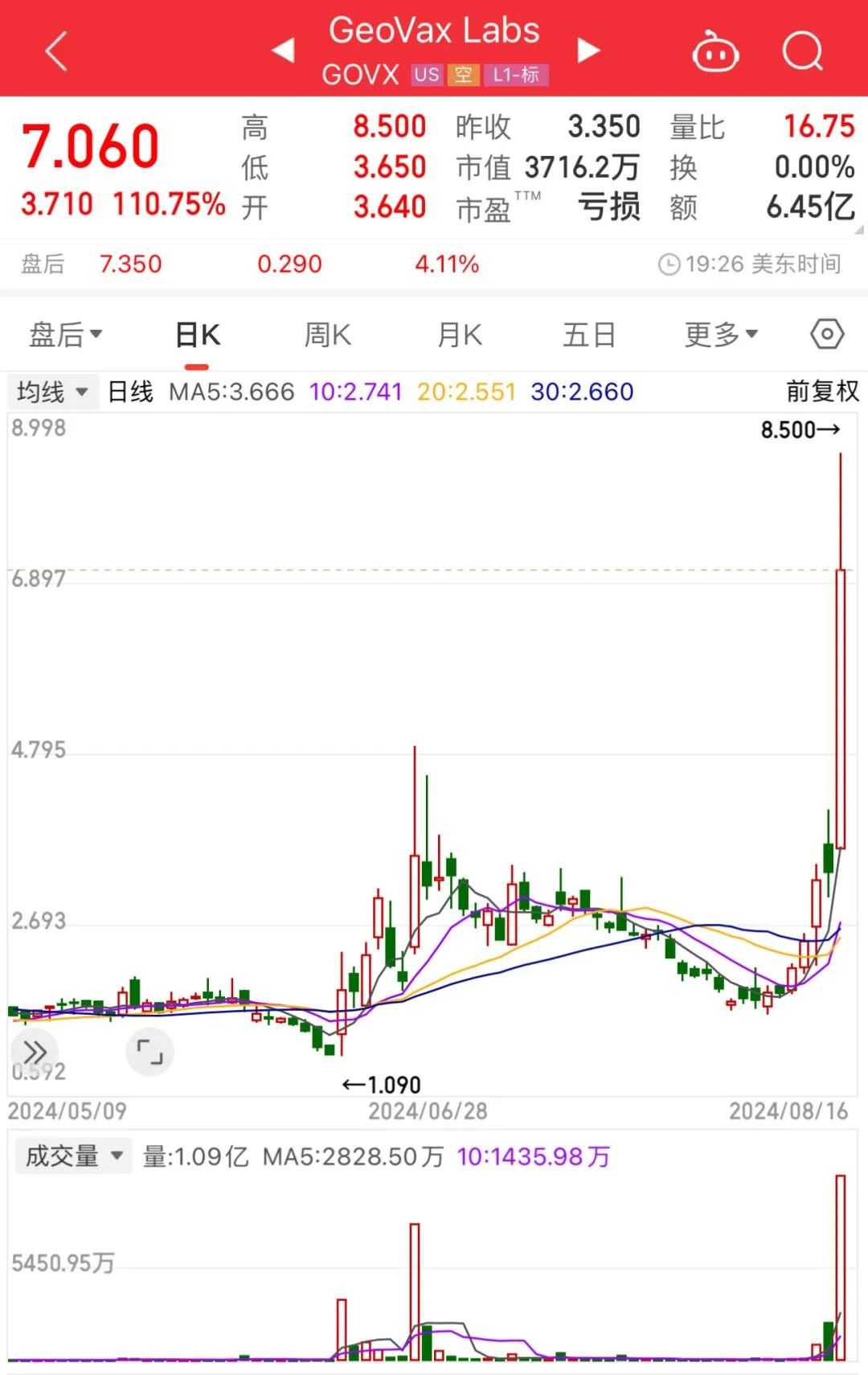This screenshot has width=868, height=1375.
Task: Click the 8.500 high price marker on chart
Action: (798, 429)
